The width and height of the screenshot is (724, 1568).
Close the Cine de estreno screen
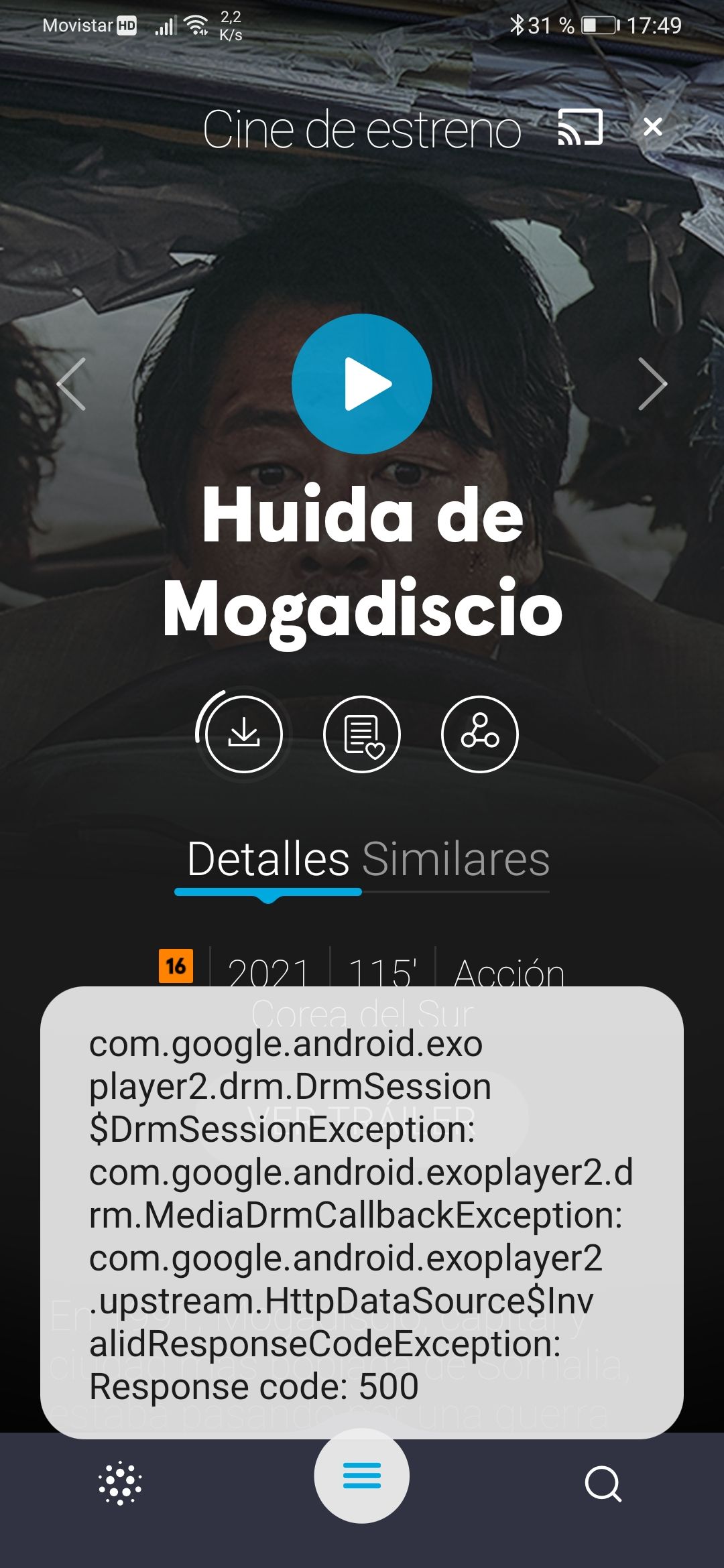tap(650, 128)
